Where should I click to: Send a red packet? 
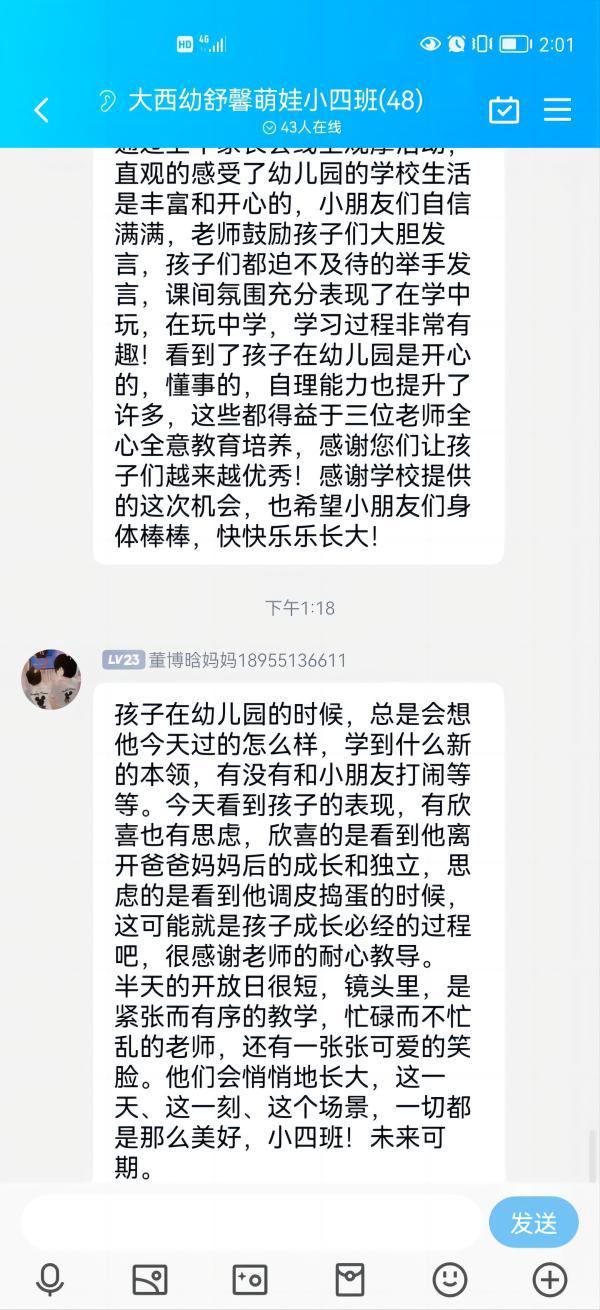[350, 1279]
